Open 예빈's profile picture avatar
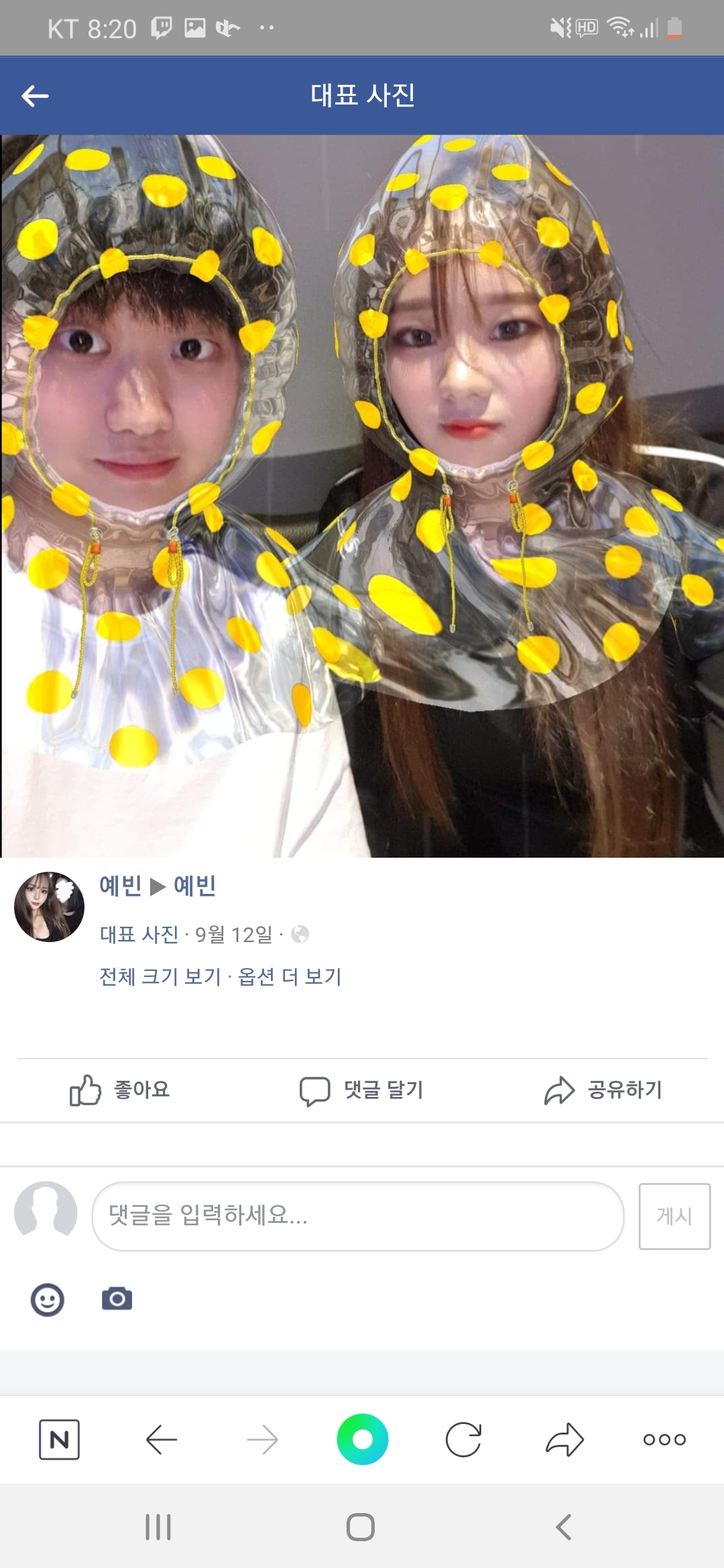724x1568 pixels. [x=49, y=907]
